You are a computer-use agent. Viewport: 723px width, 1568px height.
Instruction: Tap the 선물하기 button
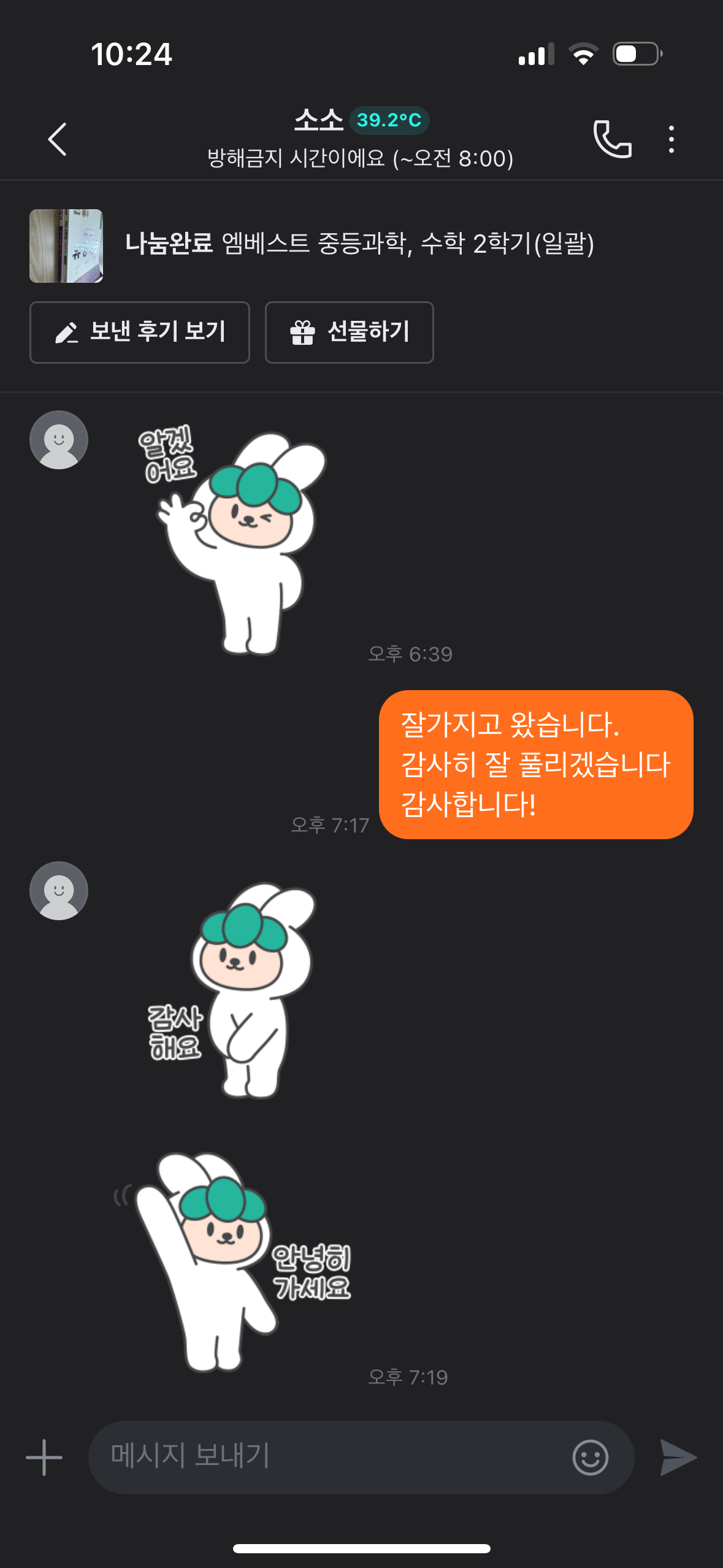(349, 332)
